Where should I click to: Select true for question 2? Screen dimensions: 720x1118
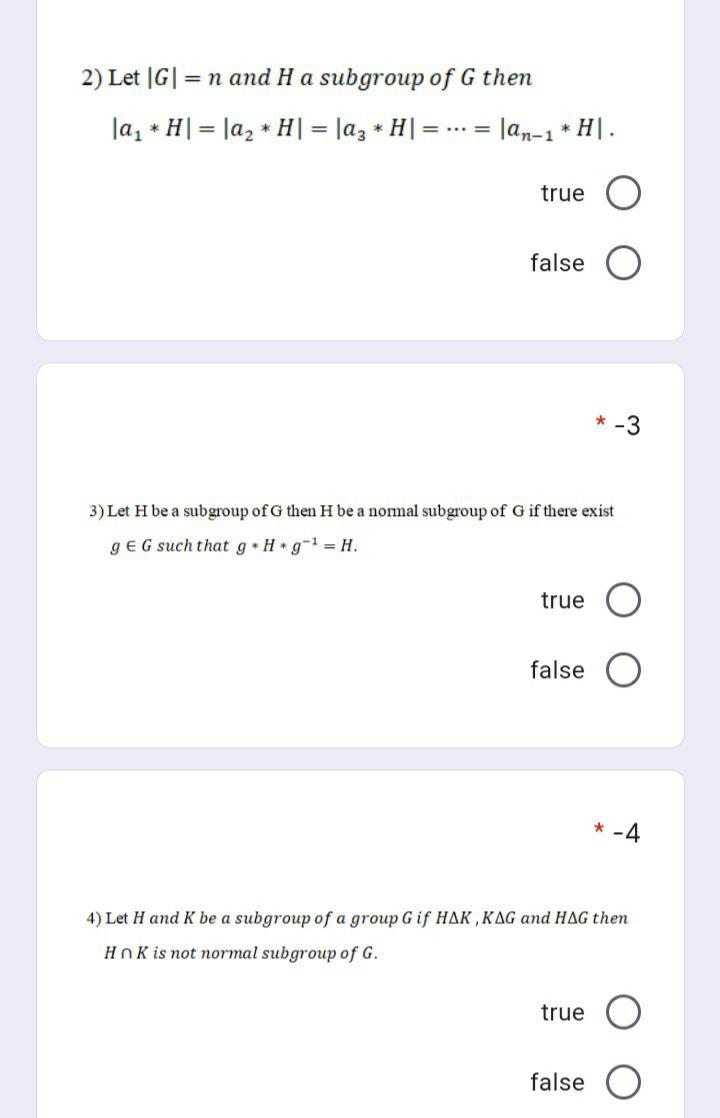(623, 194)
